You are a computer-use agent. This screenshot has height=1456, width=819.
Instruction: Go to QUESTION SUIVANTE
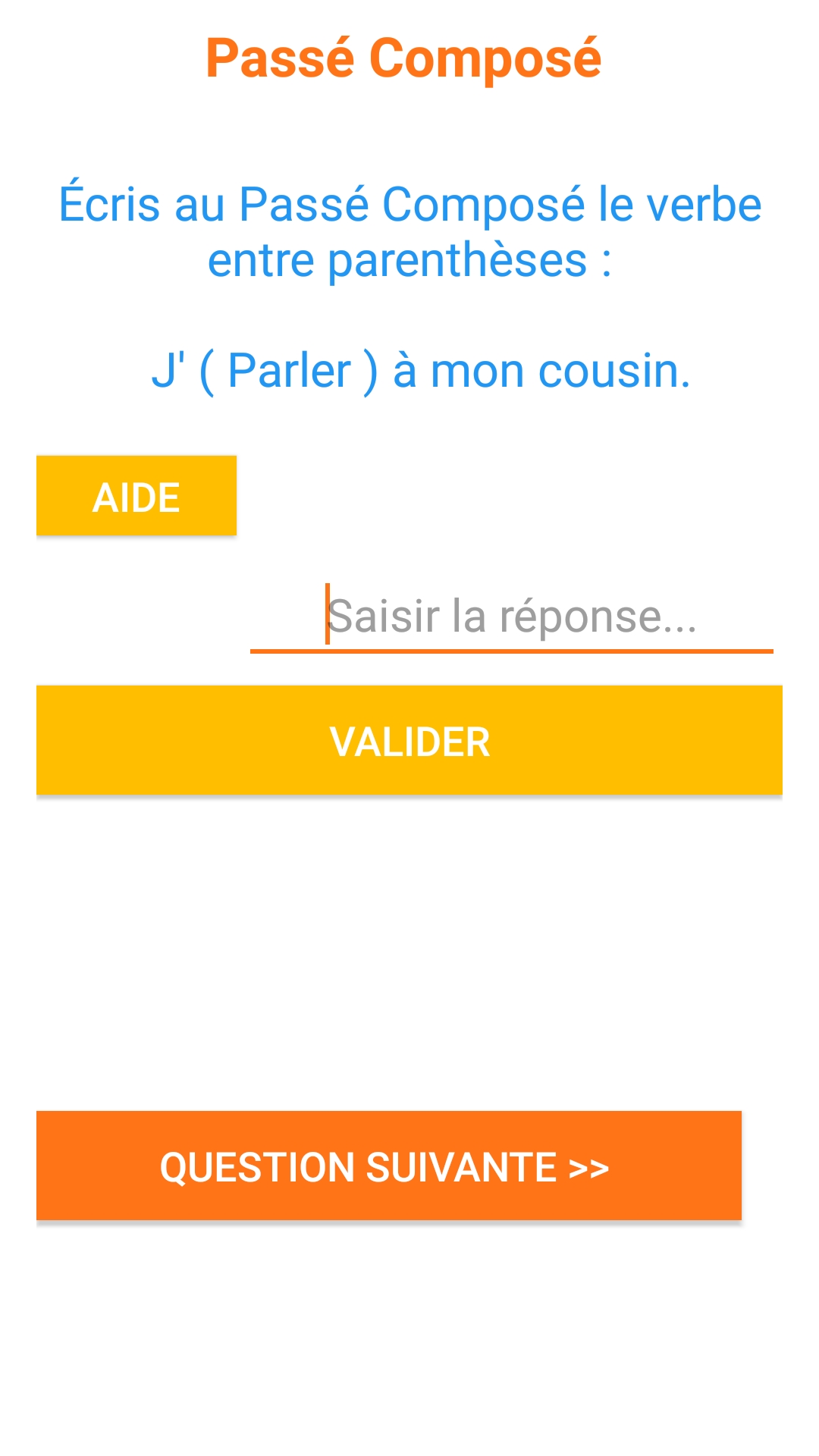tap(389, 1166)
